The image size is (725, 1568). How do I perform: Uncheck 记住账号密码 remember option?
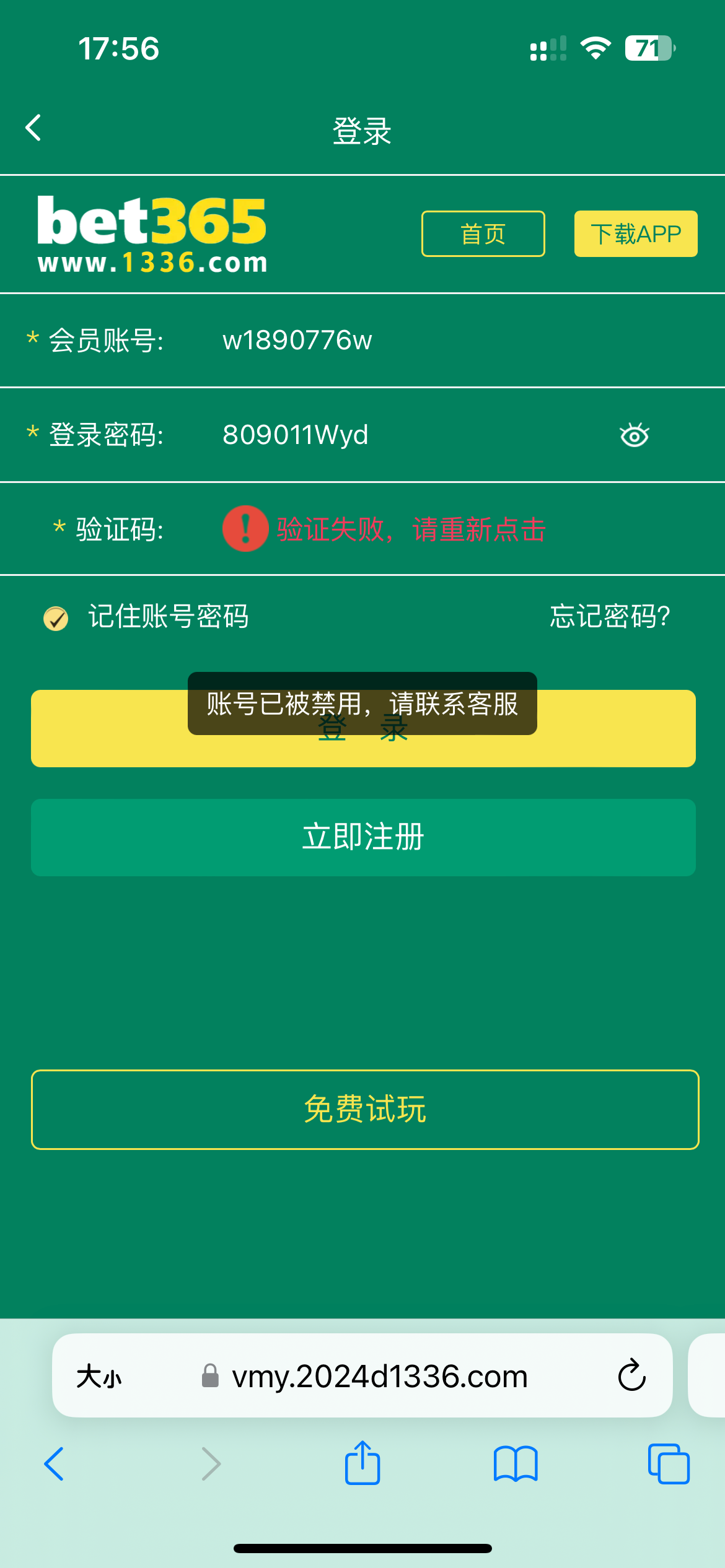coord(56,617)
